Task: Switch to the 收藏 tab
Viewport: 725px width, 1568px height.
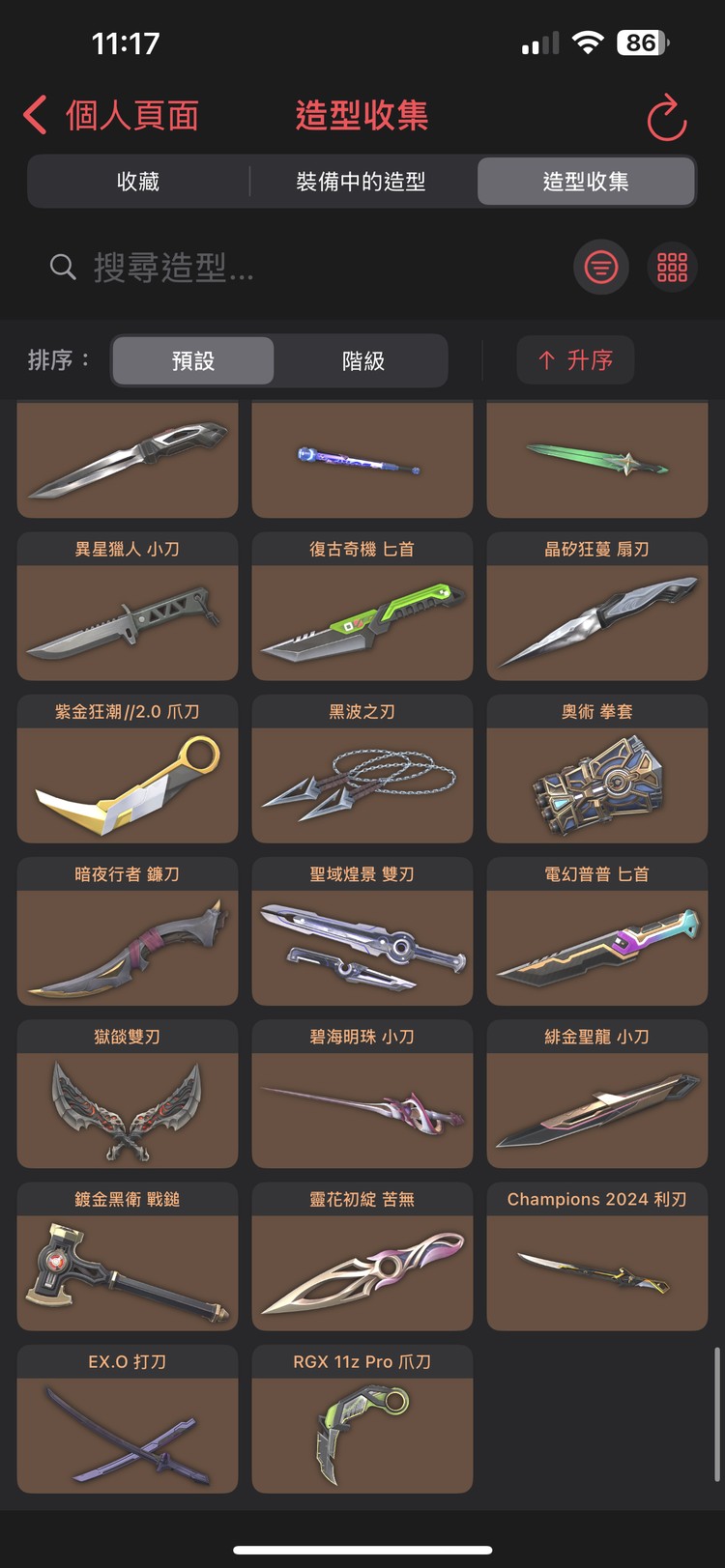Action: (138, 182)
